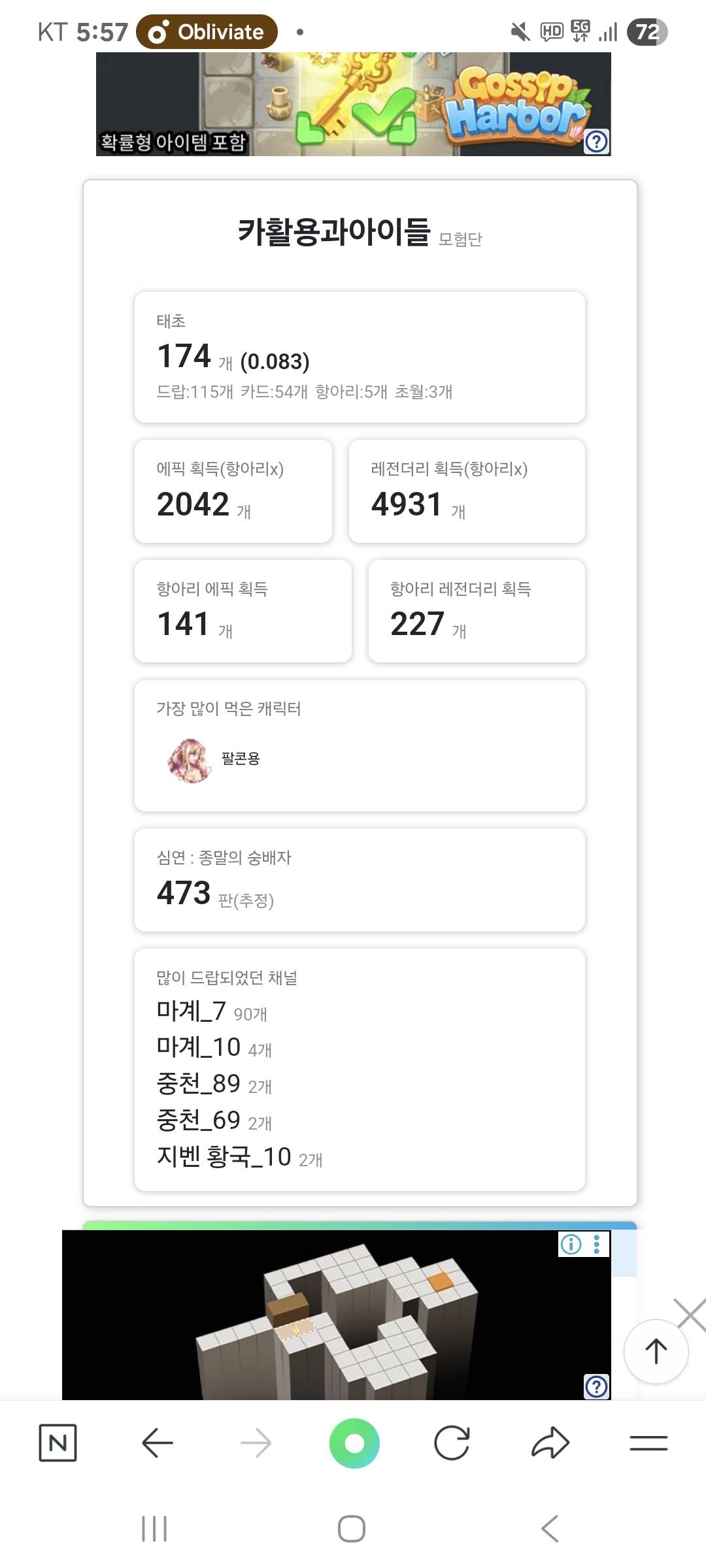This screenshot has width=706, height=1568.
Task: Open the Naver home button
Action: (58, 1443)
